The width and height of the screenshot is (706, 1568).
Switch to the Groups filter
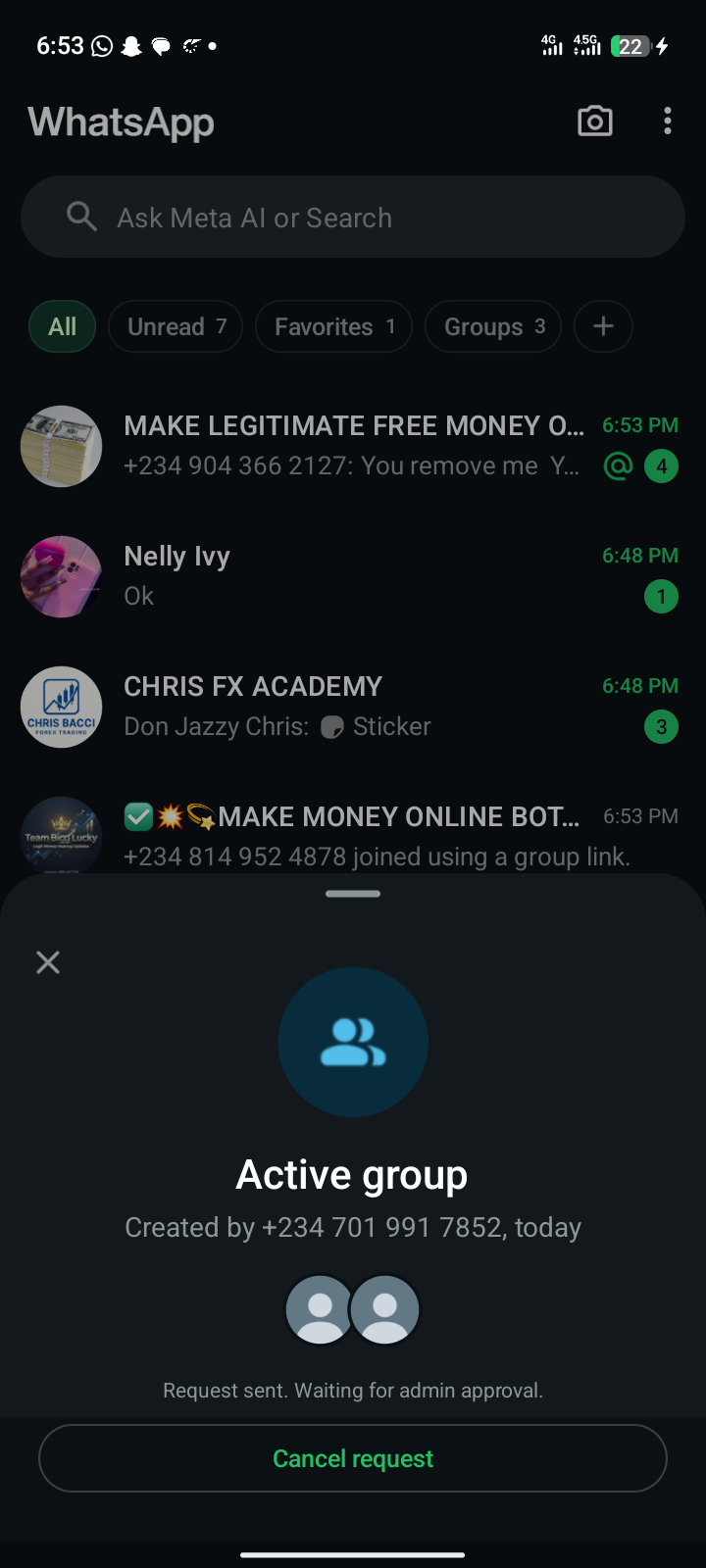coord(493,326)
